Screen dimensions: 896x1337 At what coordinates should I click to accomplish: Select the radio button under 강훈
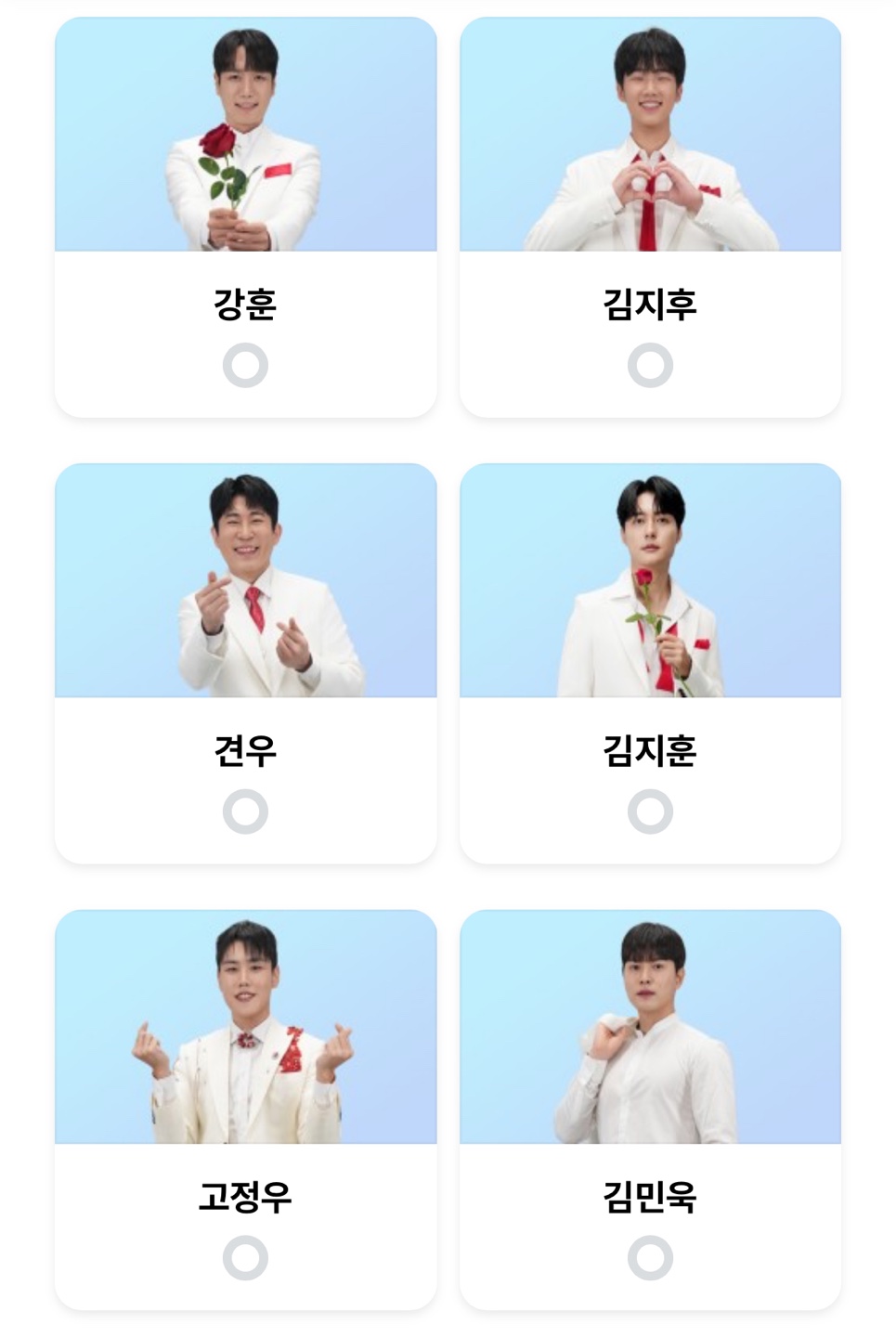(246, 366)
